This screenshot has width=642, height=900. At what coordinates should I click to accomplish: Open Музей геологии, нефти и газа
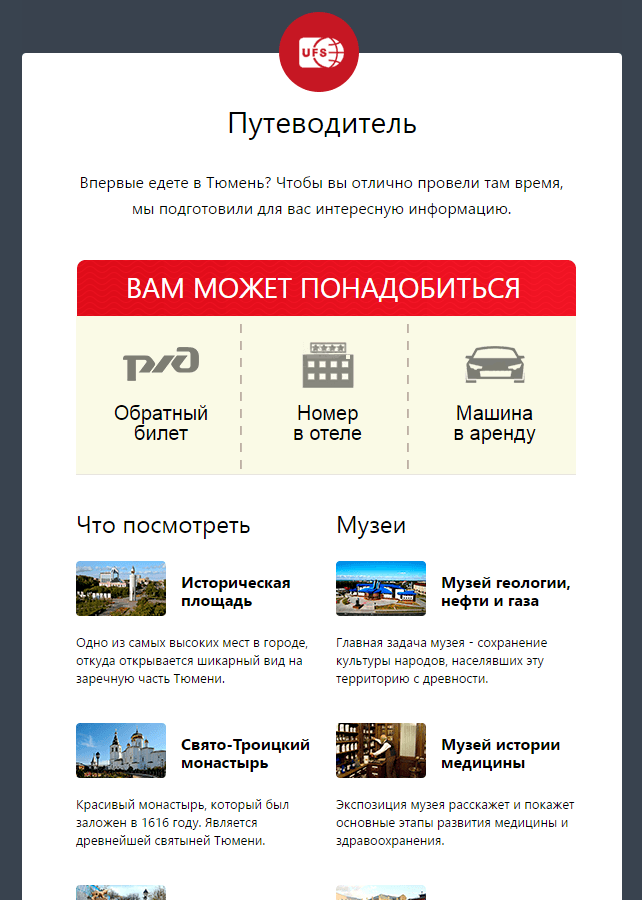point(505,592)
